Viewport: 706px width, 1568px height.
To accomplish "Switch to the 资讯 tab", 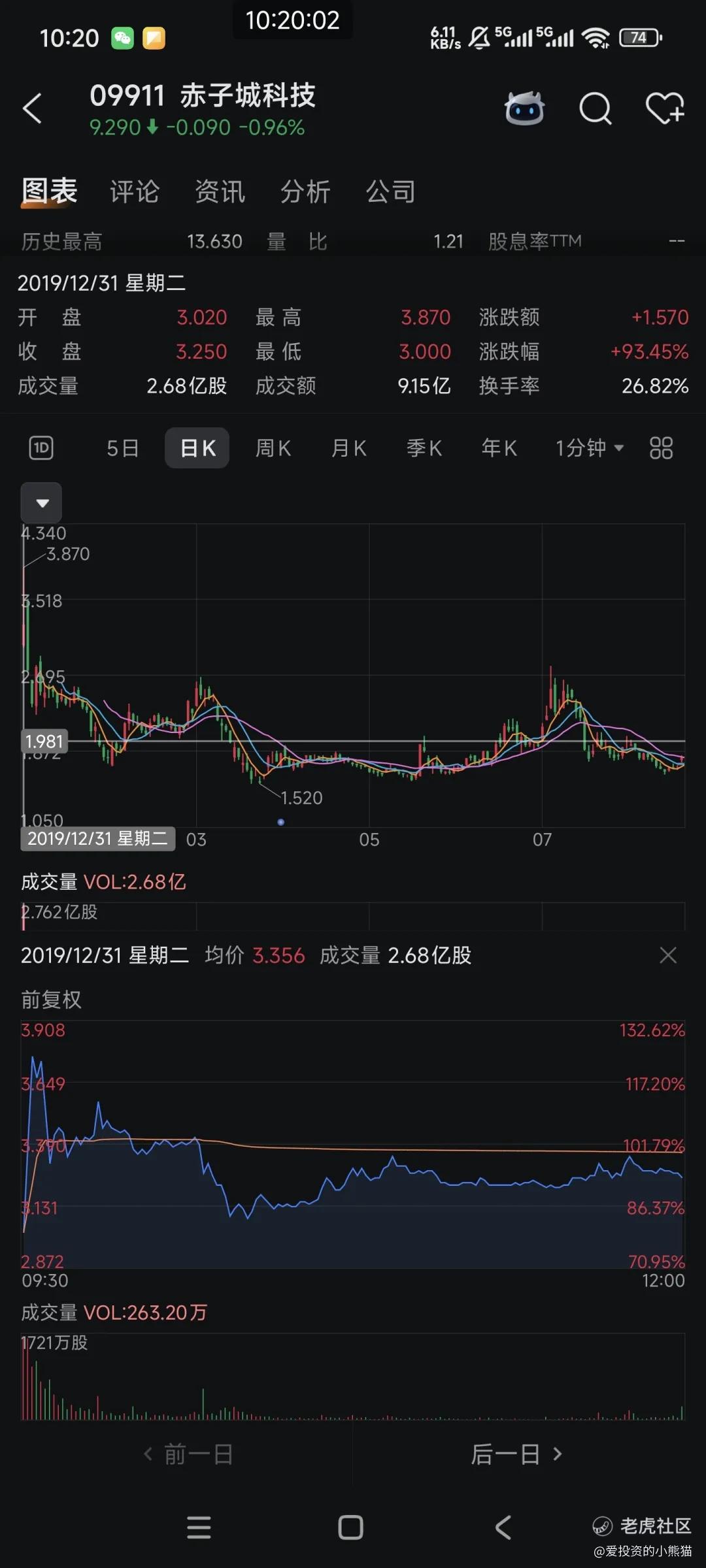I will pyautogui.click(x=220, y=192).
